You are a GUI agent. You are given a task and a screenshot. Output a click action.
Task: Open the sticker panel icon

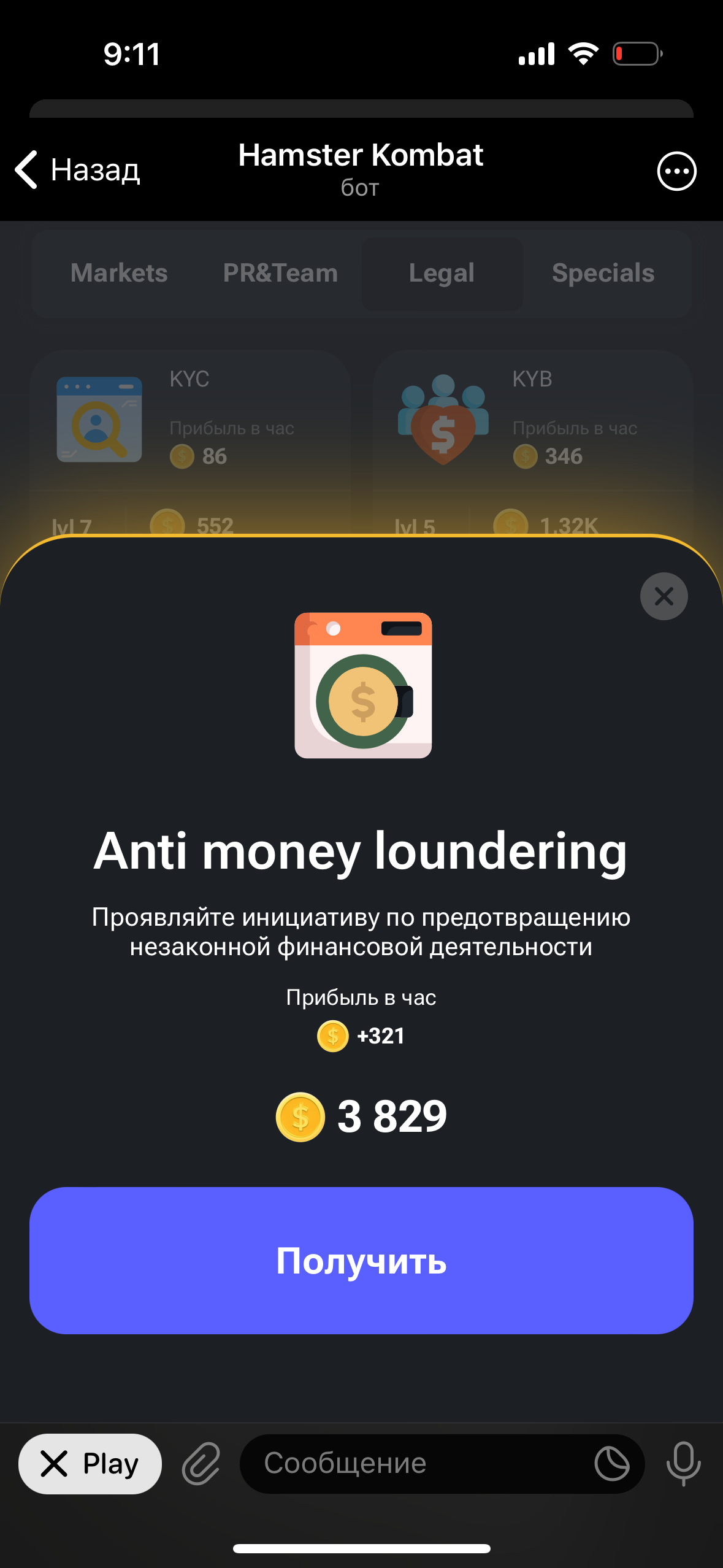611,1464
